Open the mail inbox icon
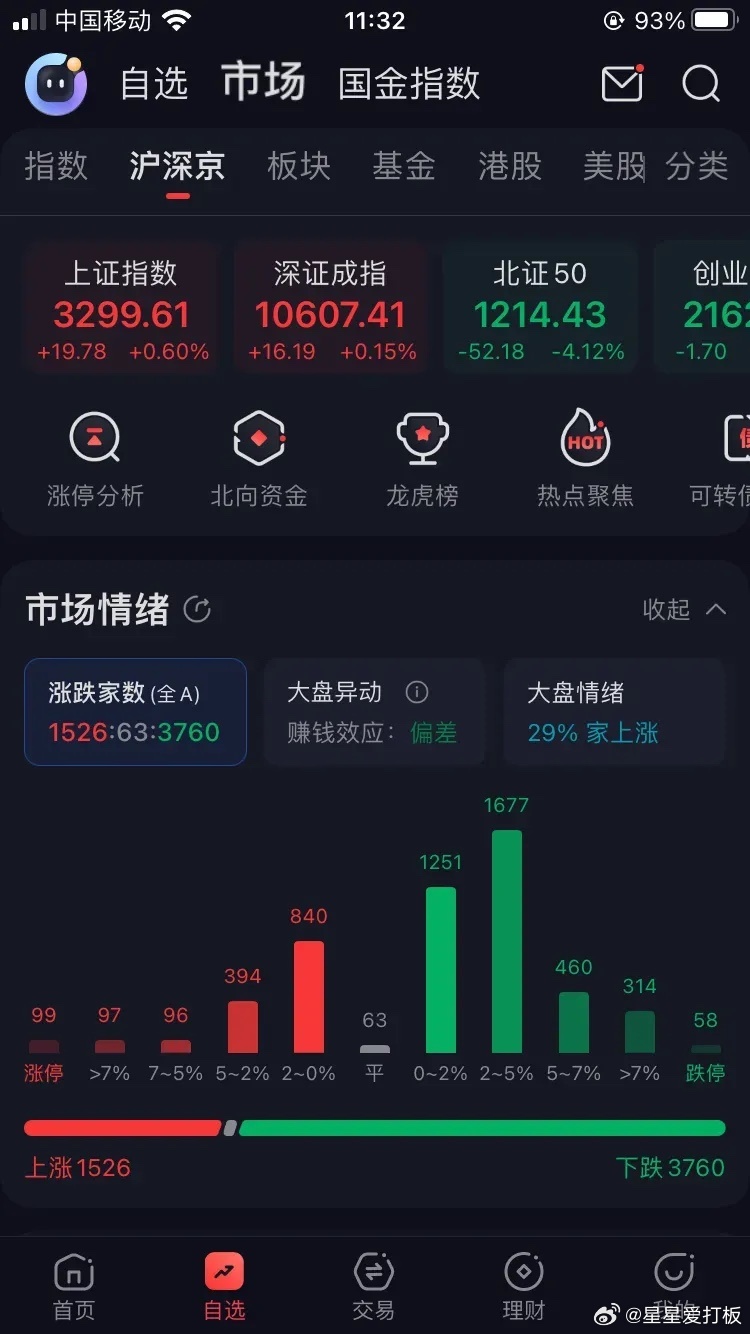750x1334 pixels. click(x=622, y=84)
